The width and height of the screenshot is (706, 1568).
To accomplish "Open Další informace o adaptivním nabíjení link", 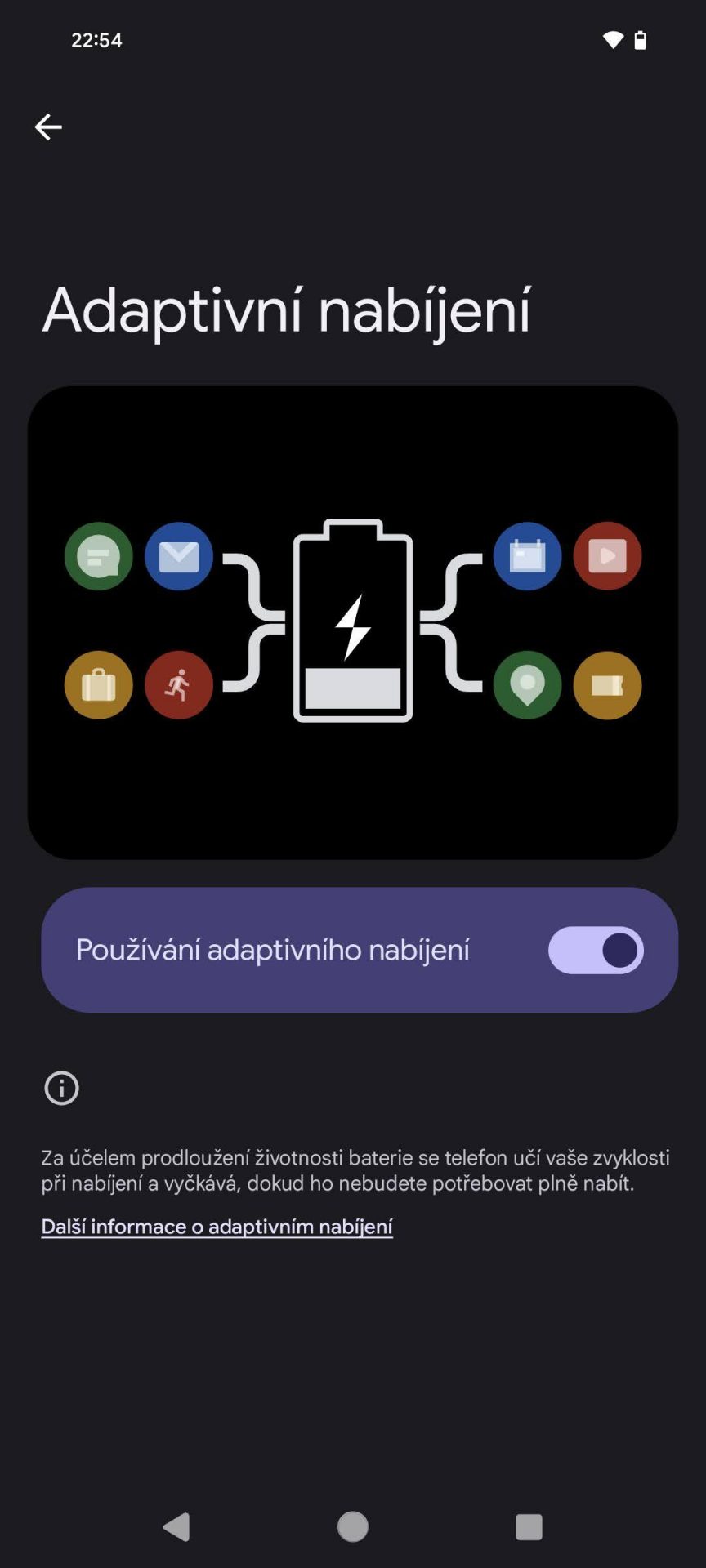I will (217, 1227).
